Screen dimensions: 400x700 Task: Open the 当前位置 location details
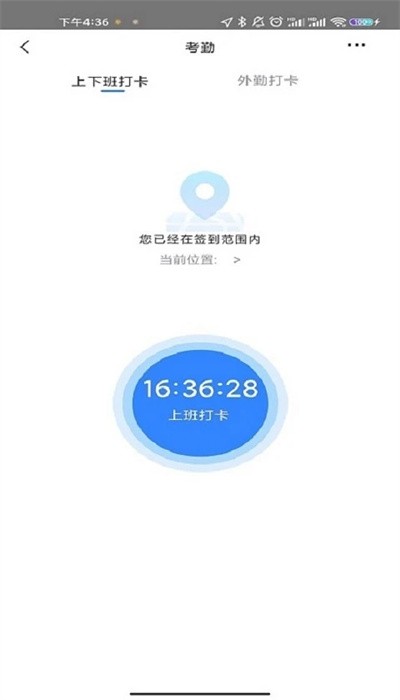(x=200, y=260)
